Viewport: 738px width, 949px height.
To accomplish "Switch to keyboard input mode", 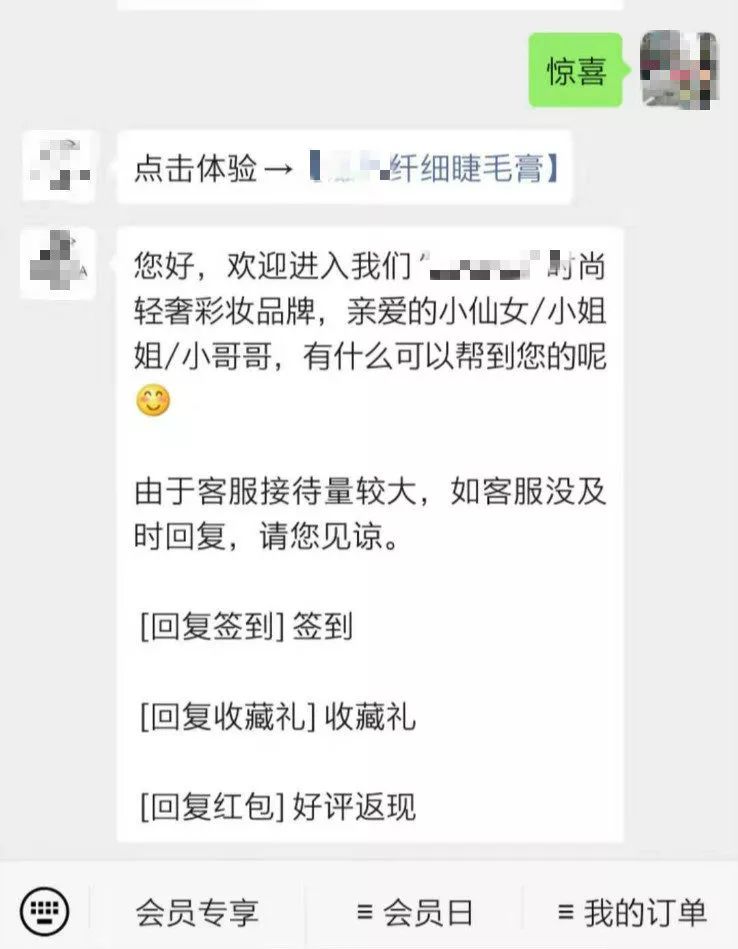I will [x=45, y=911].
